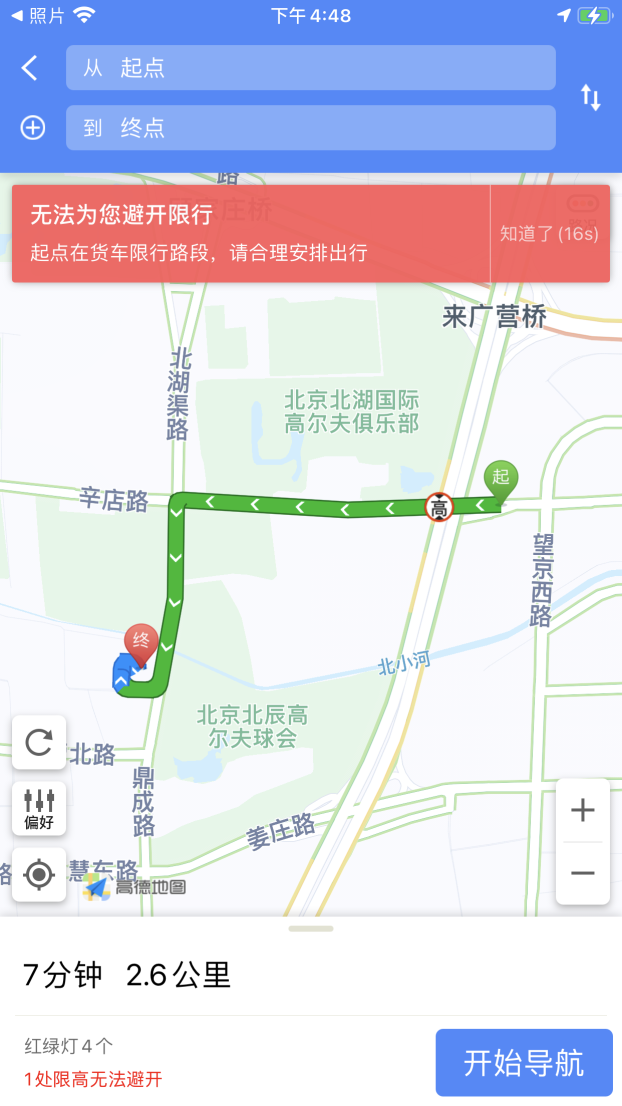Return to 照片 app from status bar

click(x=38, y=16)
